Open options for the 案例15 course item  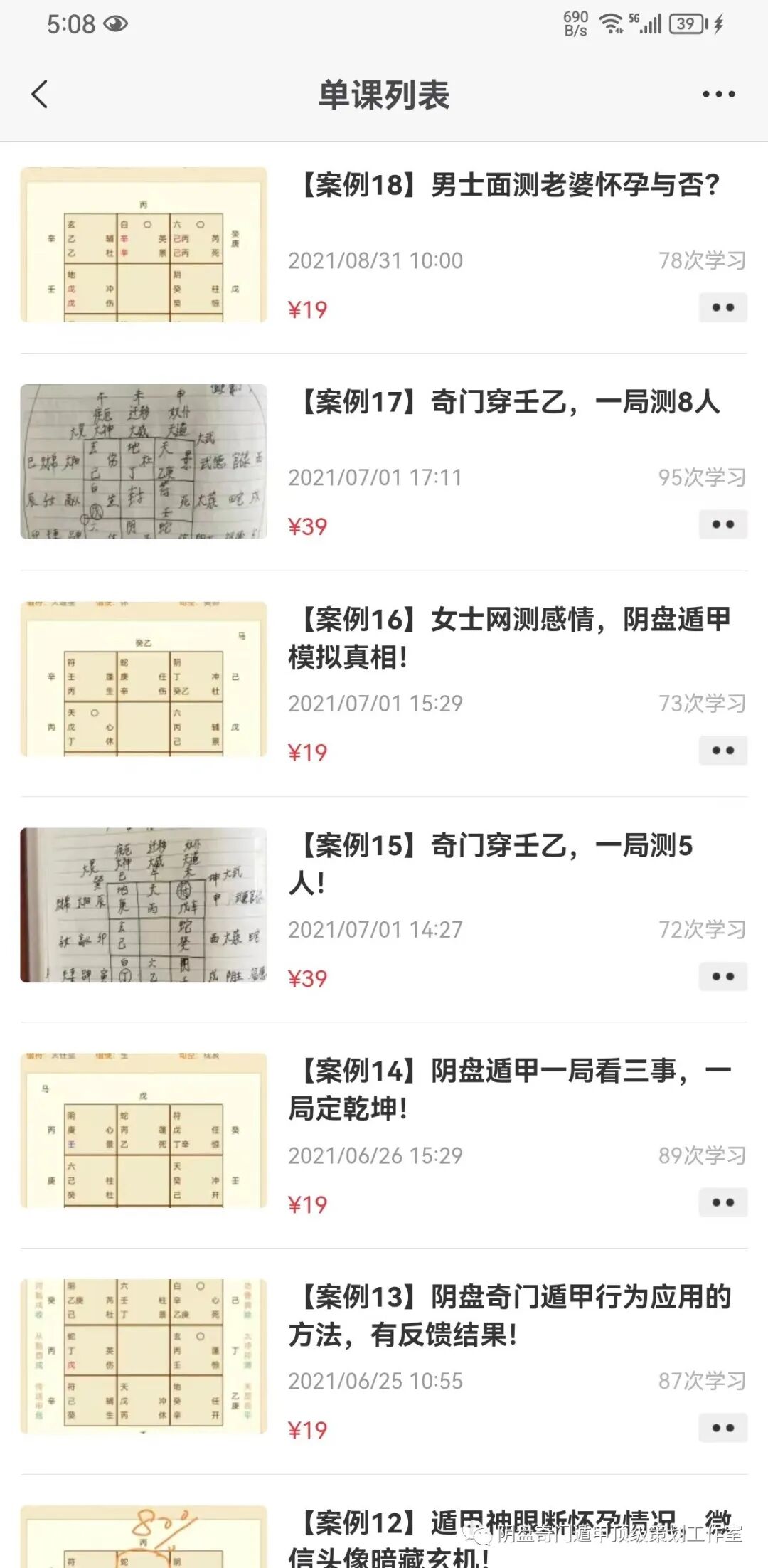click(724, 977)
